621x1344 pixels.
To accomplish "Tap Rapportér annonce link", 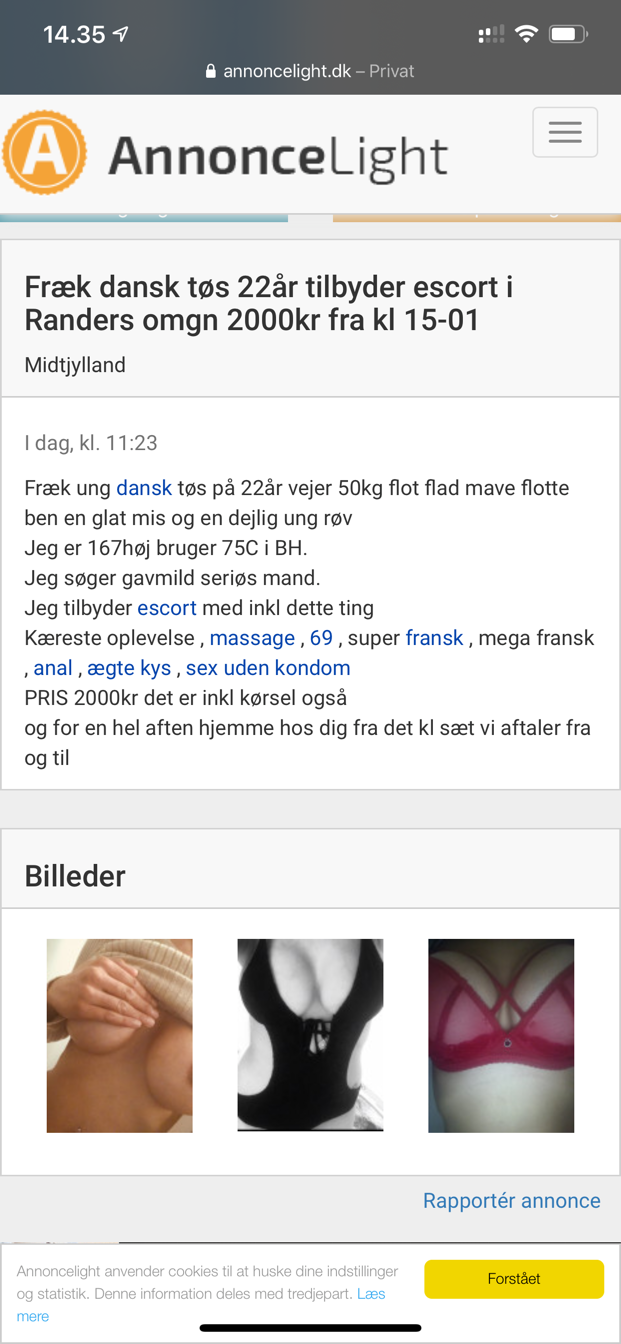I will pyautogui.click(x=512, y=1201).
